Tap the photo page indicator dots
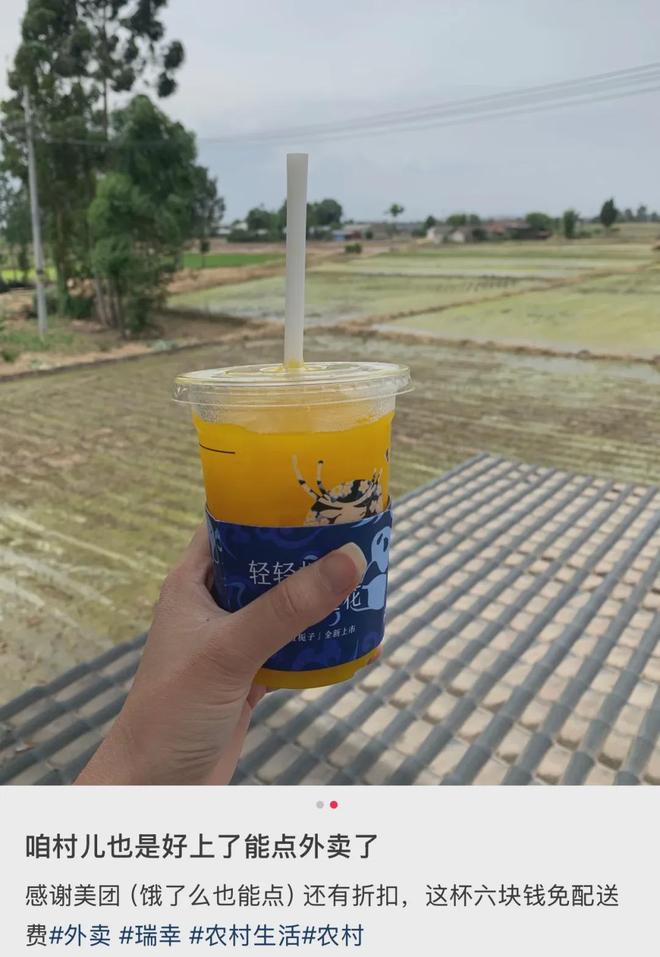 click(327, 804)
